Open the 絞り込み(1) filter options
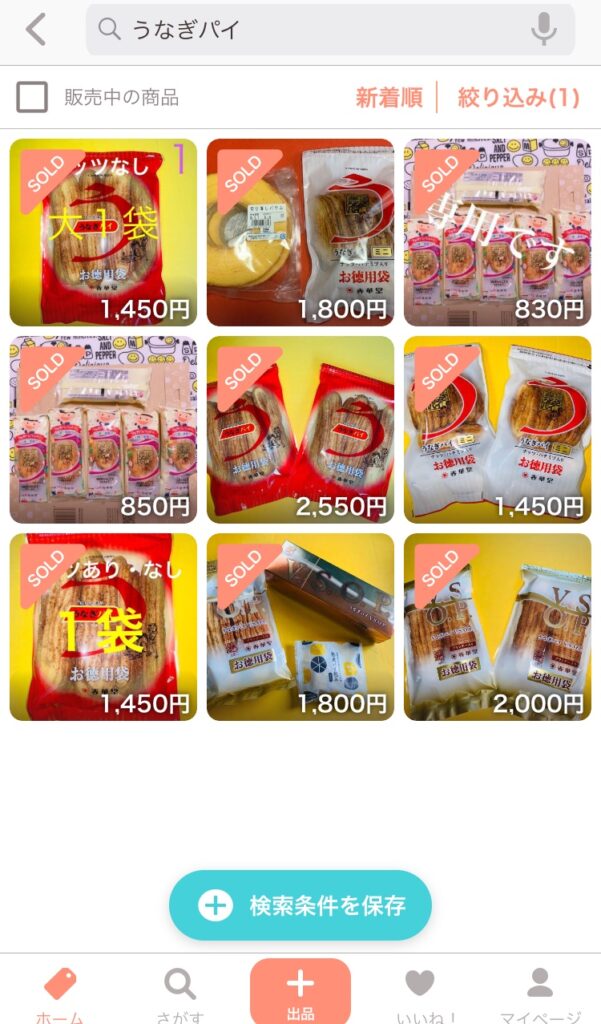The height and width of the screenshot is (1024, 601). [x=518, y=97]
